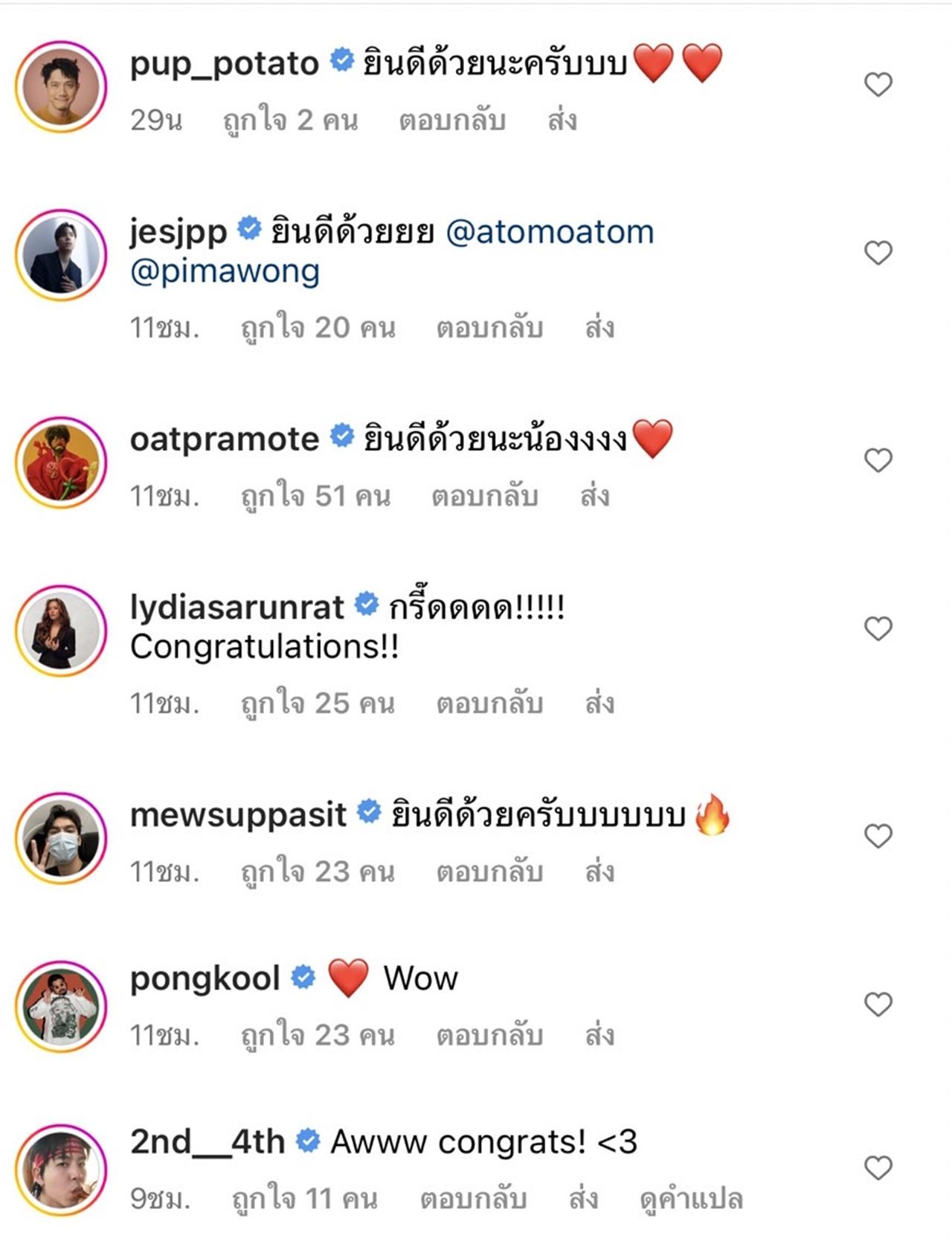Open the lydiasarunrat username
The height and width of the screenshot is (1247, 952).
(x=237, y=608)
